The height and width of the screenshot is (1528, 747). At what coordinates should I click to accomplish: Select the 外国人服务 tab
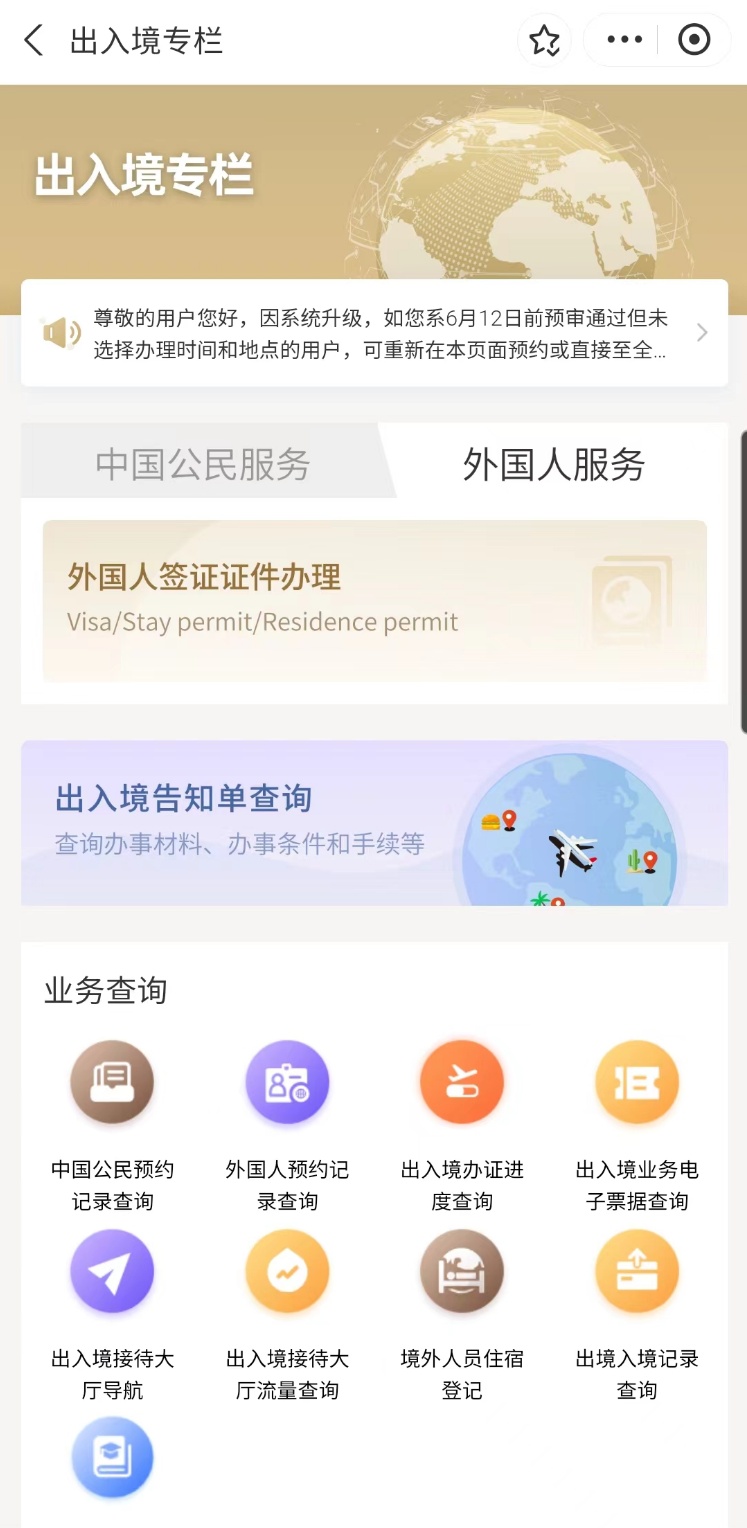[553, 464]
